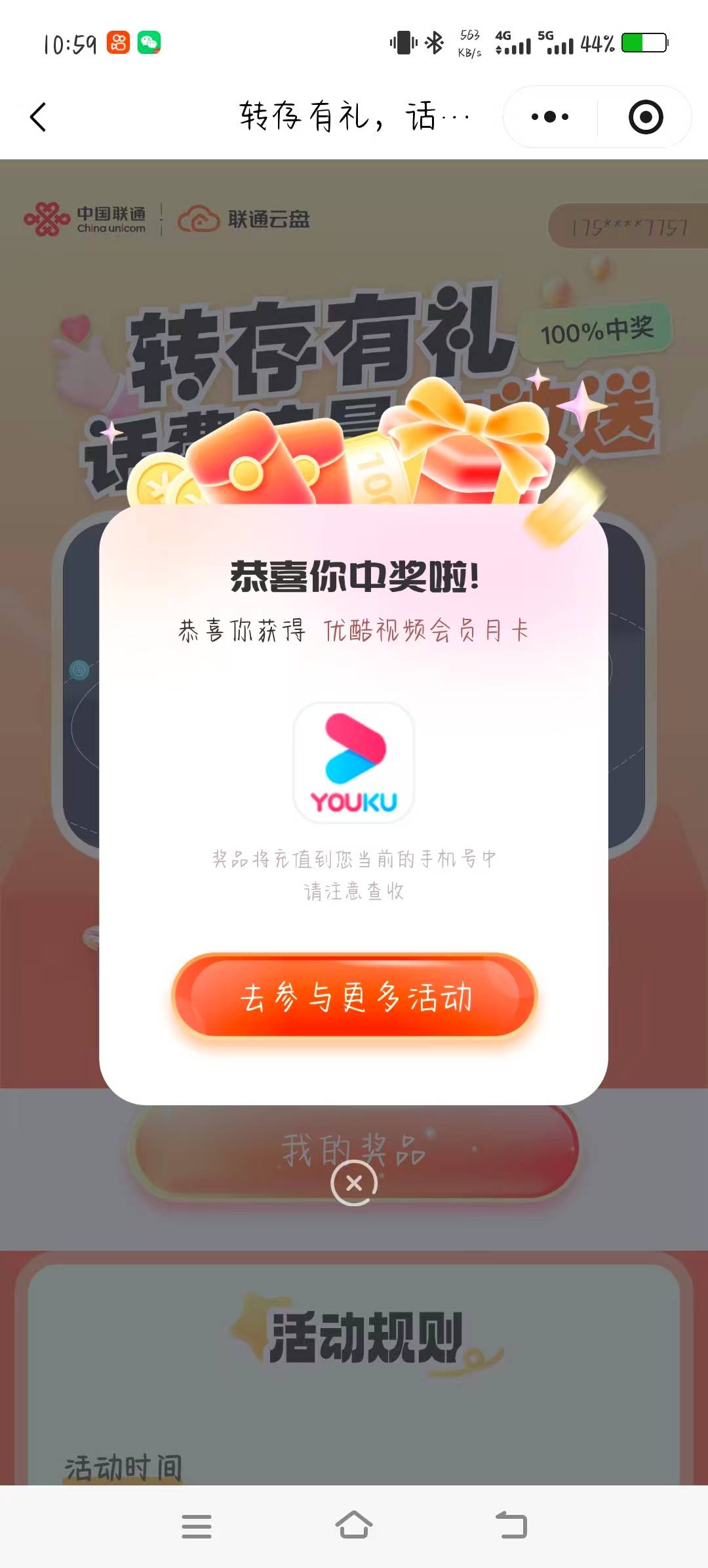Tap 去参与更多活动 button
This screenshot has width=708, height=1568.
point(355,997)
